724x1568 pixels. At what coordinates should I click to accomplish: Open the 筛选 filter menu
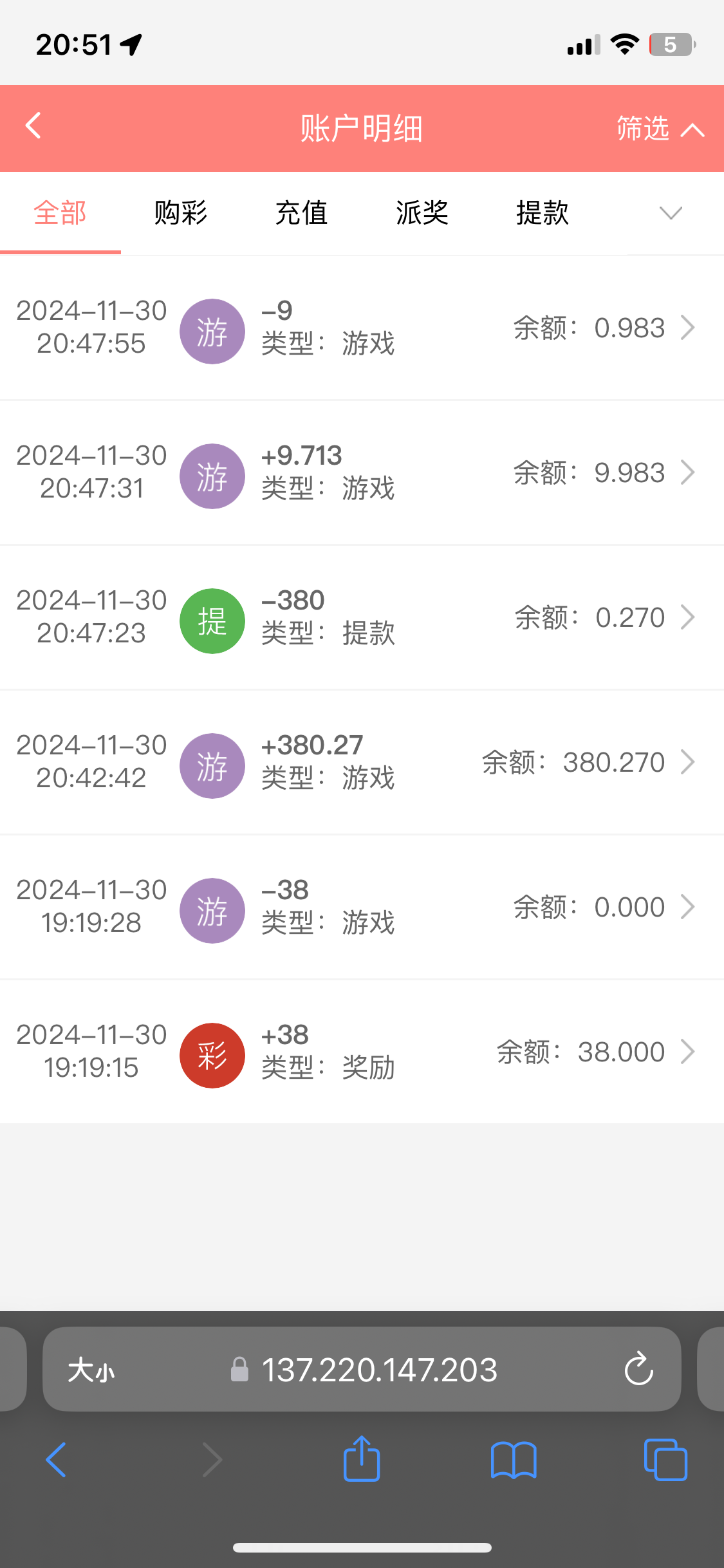659,129
